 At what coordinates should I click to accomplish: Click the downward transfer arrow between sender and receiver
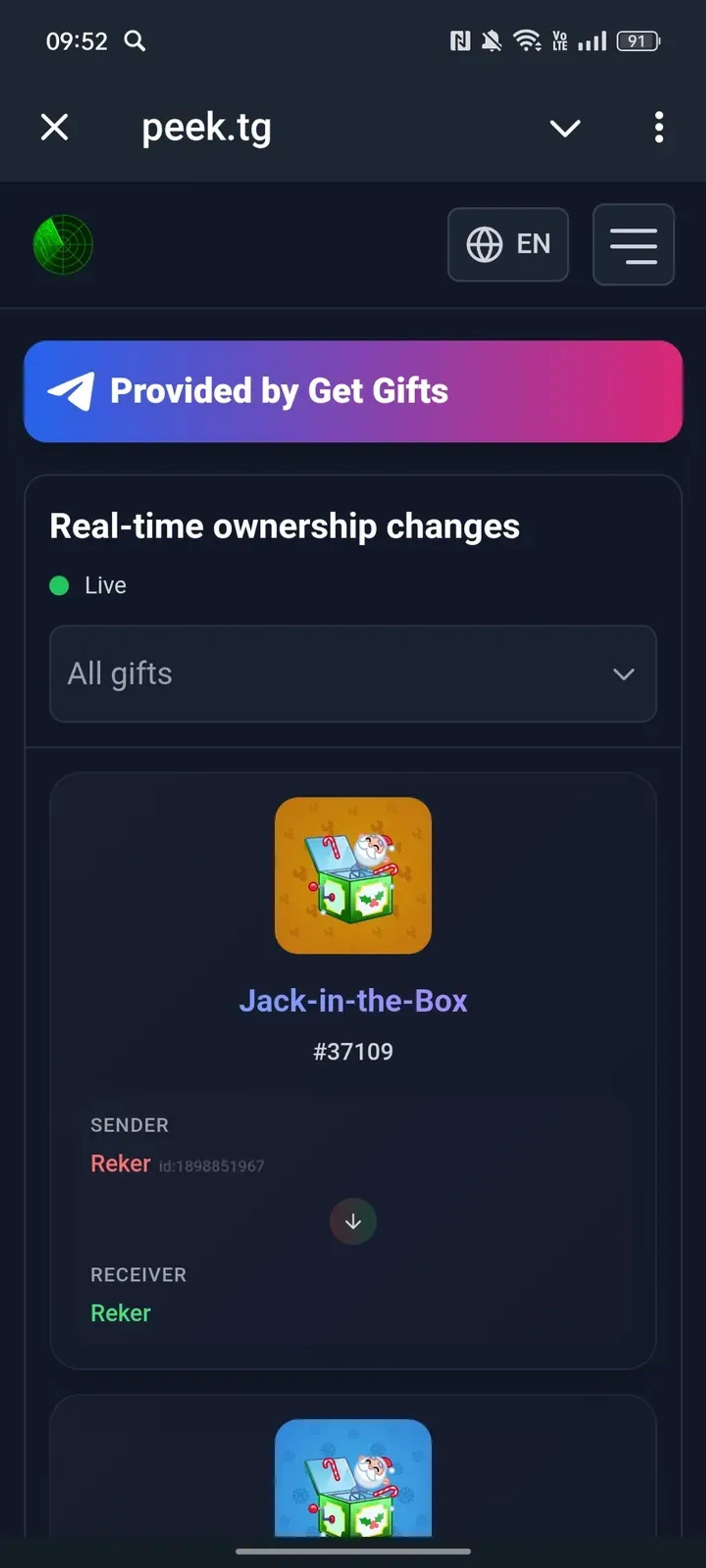point(353,1222)
